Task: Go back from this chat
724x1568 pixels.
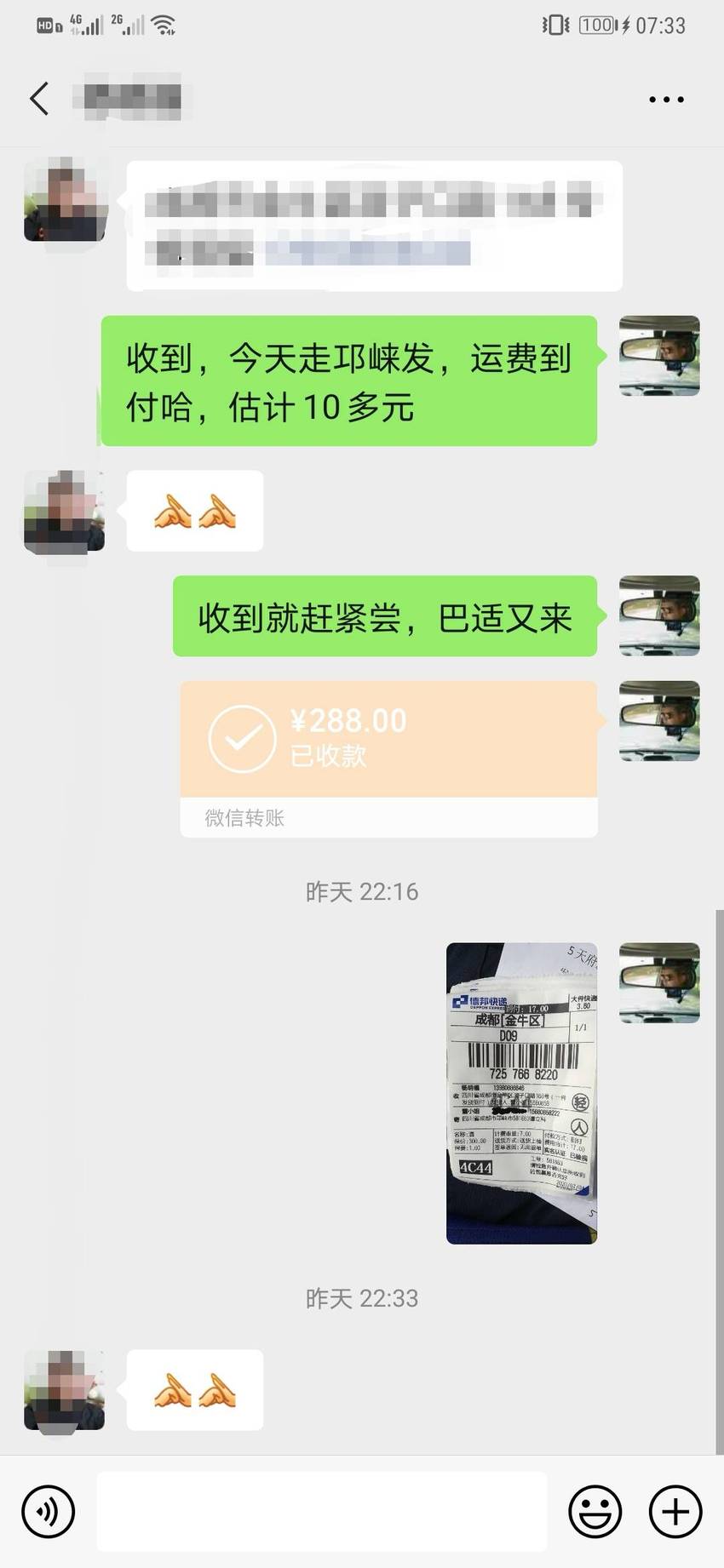Action: (39, 99)
